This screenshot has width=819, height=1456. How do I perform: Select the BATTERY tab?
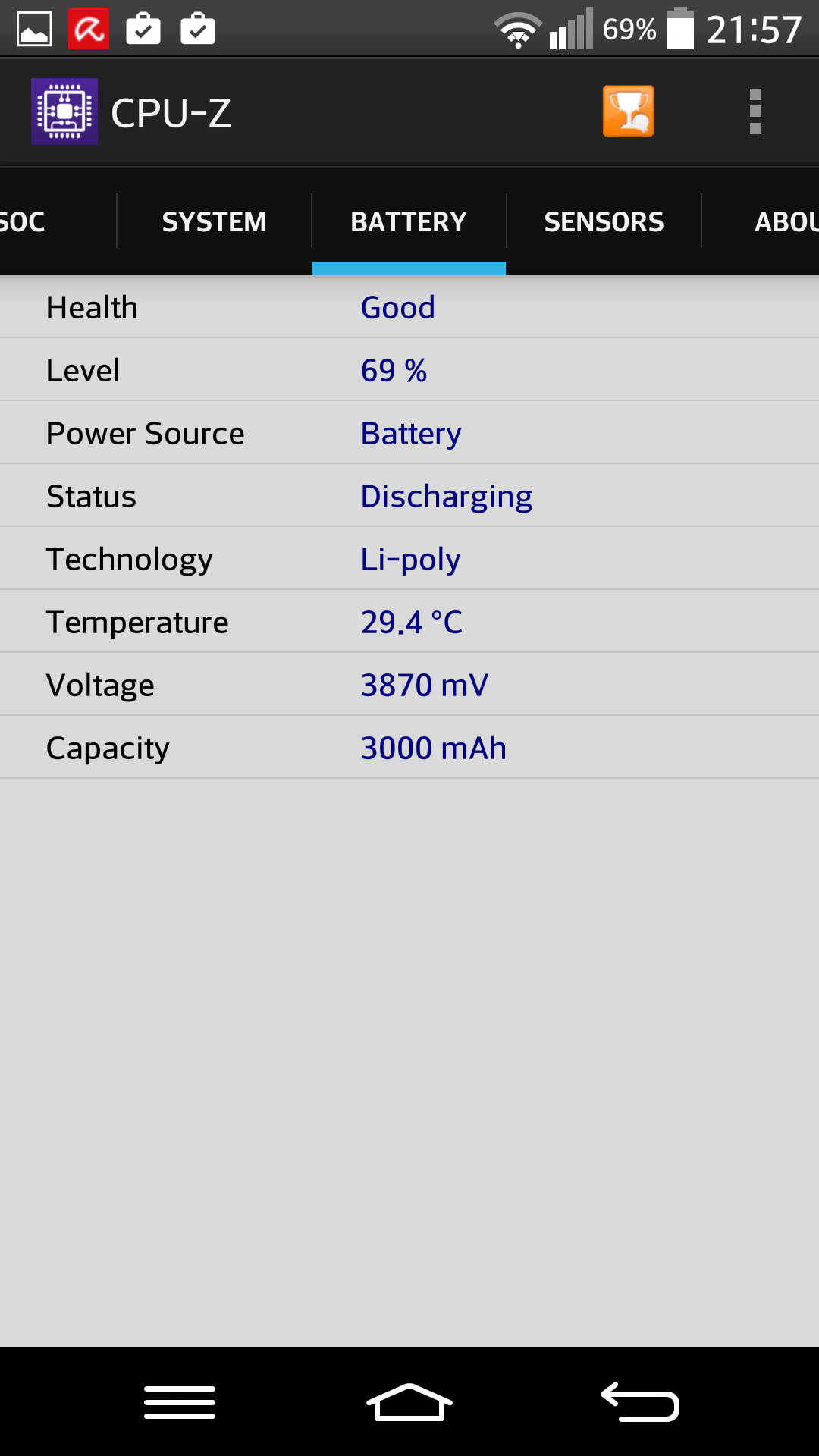(409, 222)
